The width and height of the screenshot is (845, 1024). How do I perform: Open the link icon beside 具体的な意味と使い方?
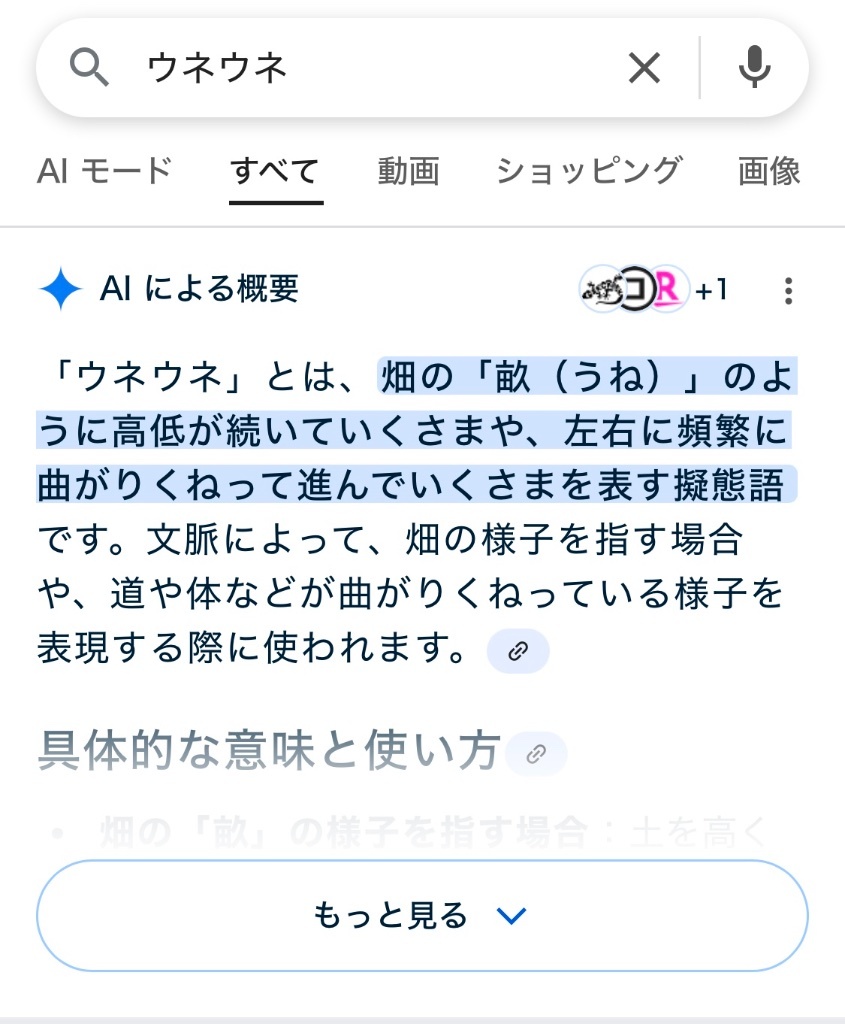pos(536,754)
